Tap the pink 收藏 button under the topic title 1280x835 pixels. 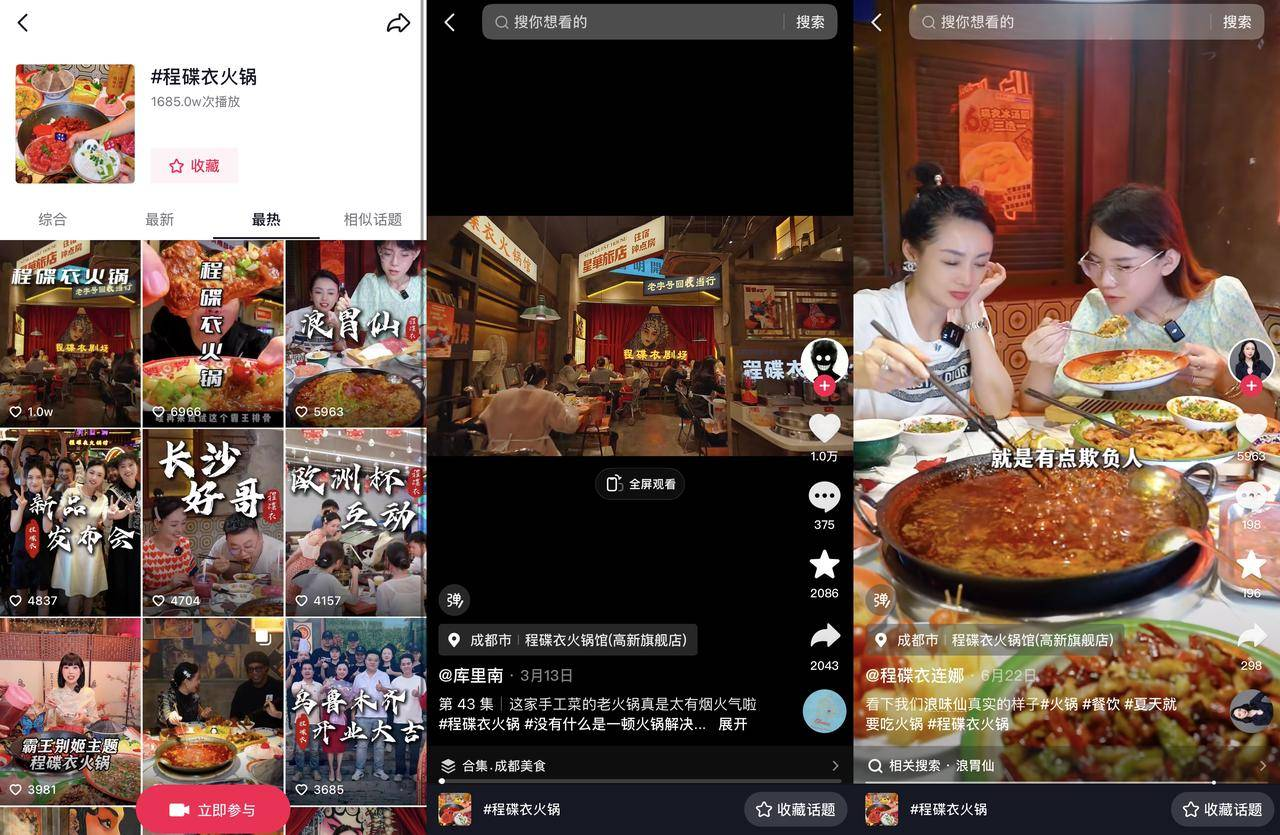coord(194,166)
